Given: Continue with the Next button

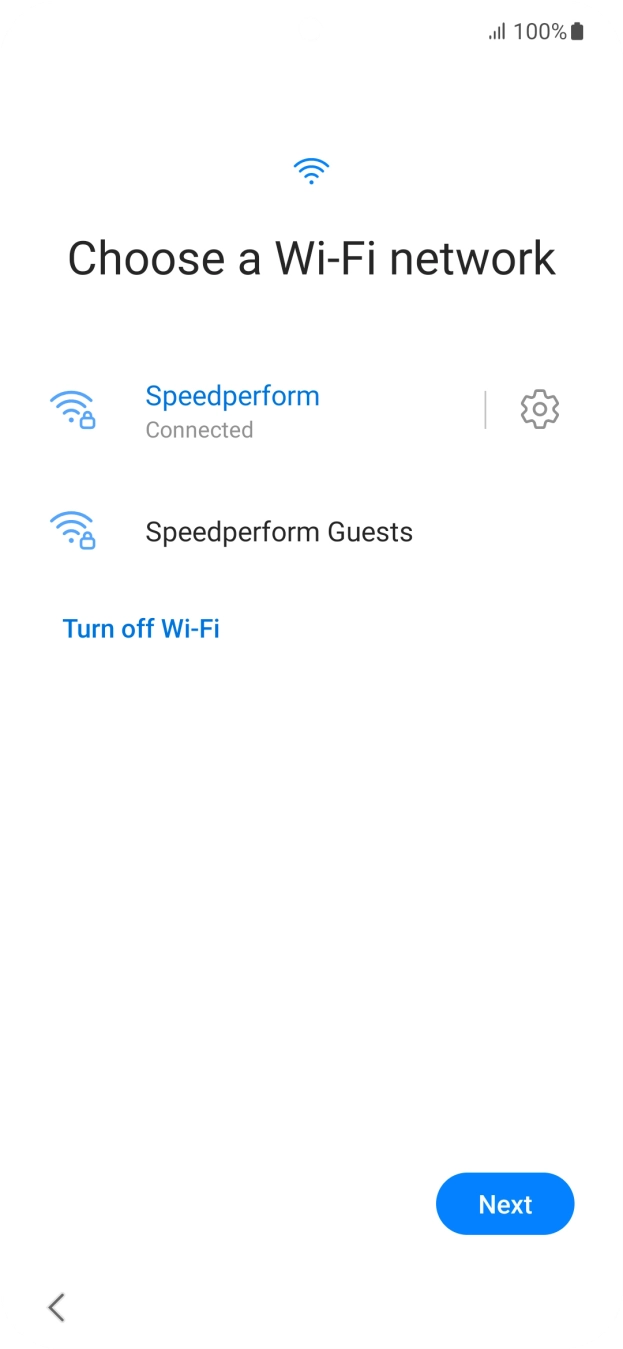Looking at the screenshot, I should [505, 1204].
